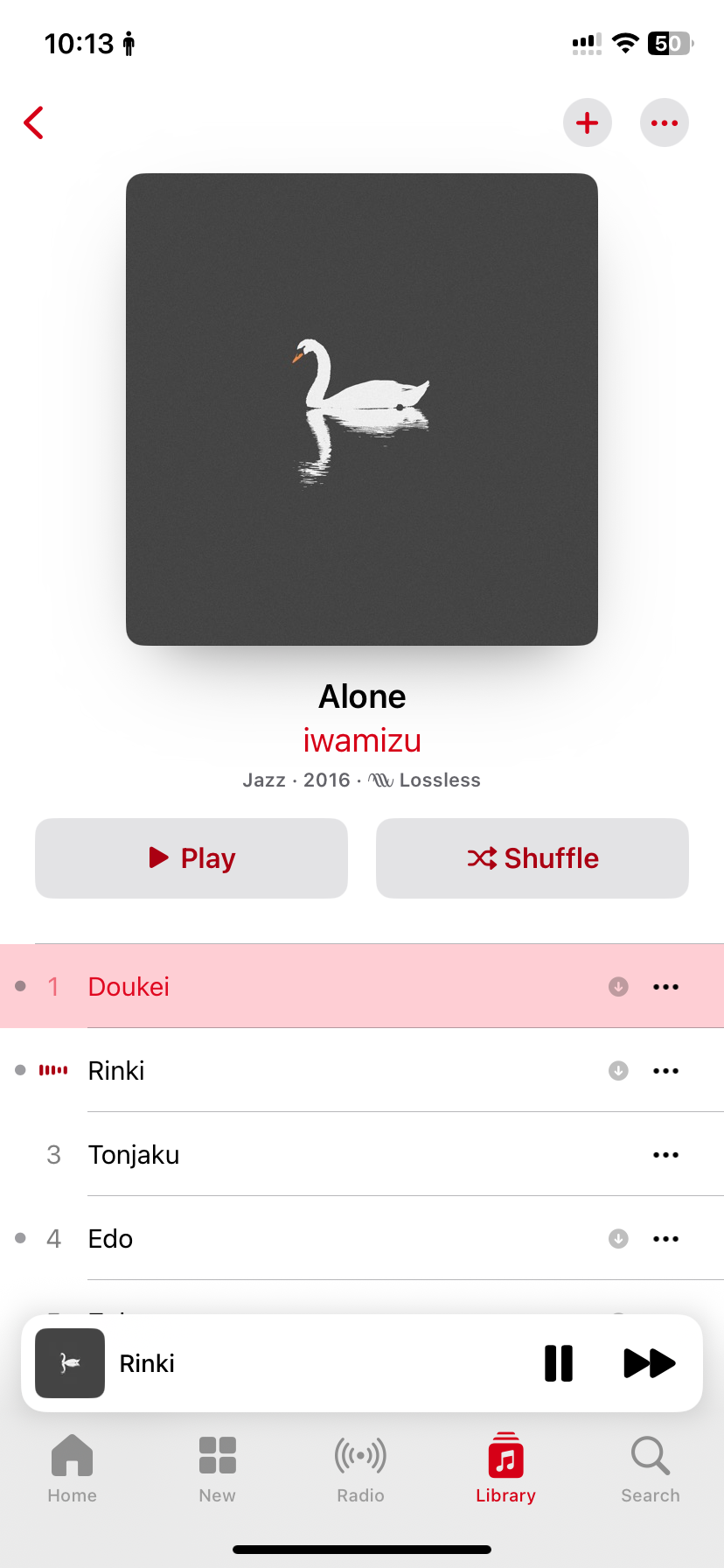This screenshot has width=724, height=1568.
Task: Pause the currently playing song
Action: tap(558, 1363)
